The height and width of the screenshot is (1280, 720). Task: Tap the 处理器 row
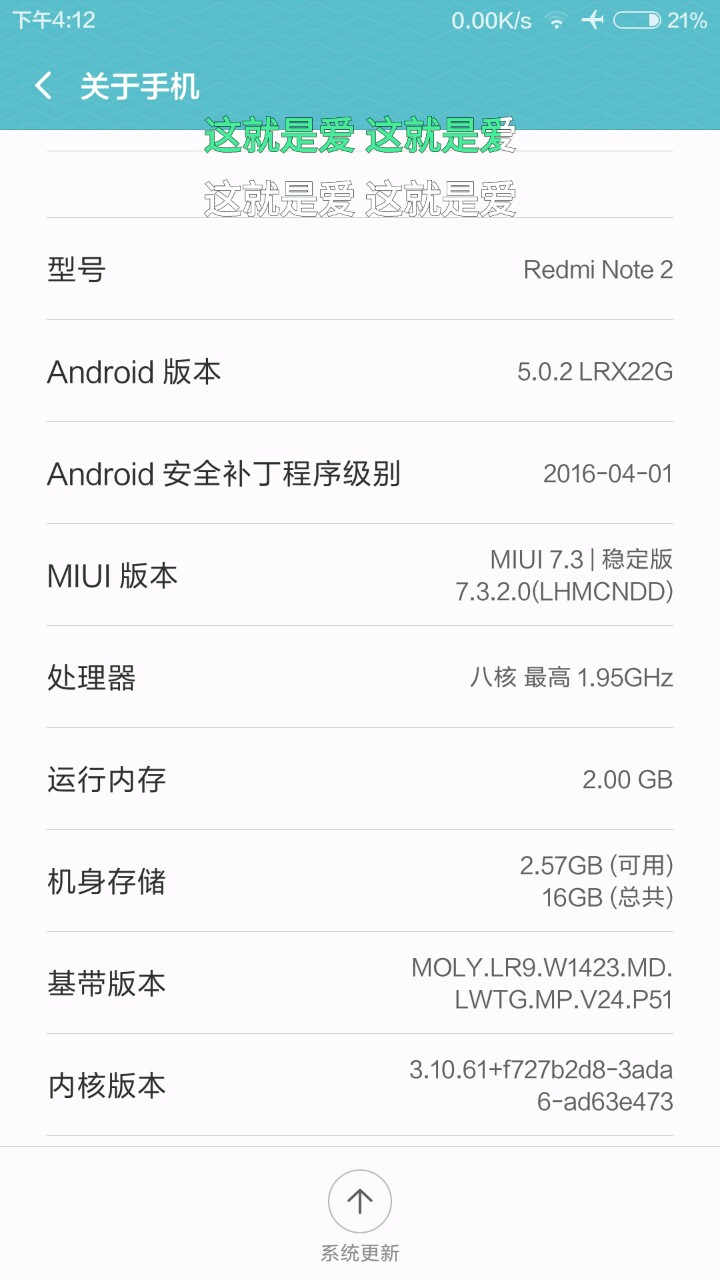(360, 678)
